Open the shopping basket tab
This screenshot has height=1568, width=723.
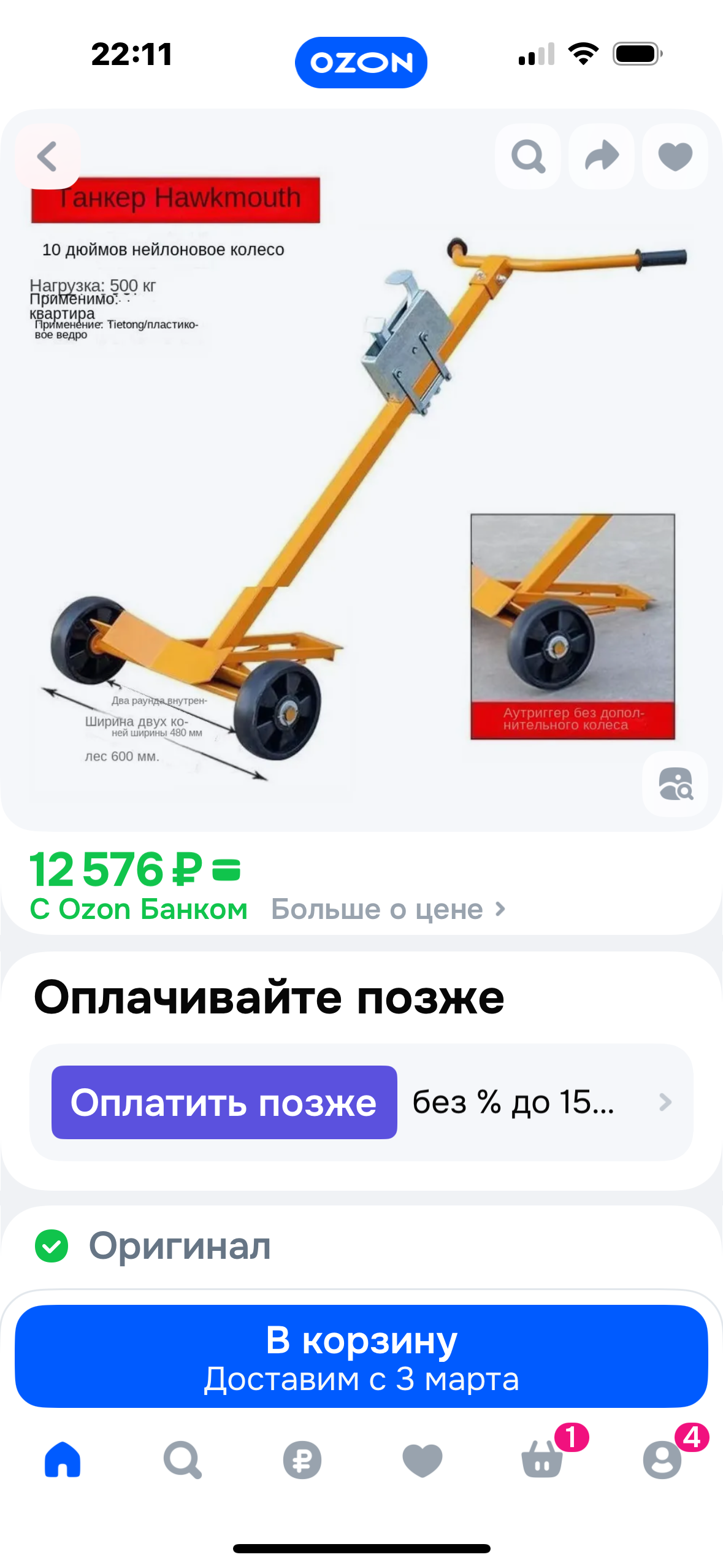542,1459
